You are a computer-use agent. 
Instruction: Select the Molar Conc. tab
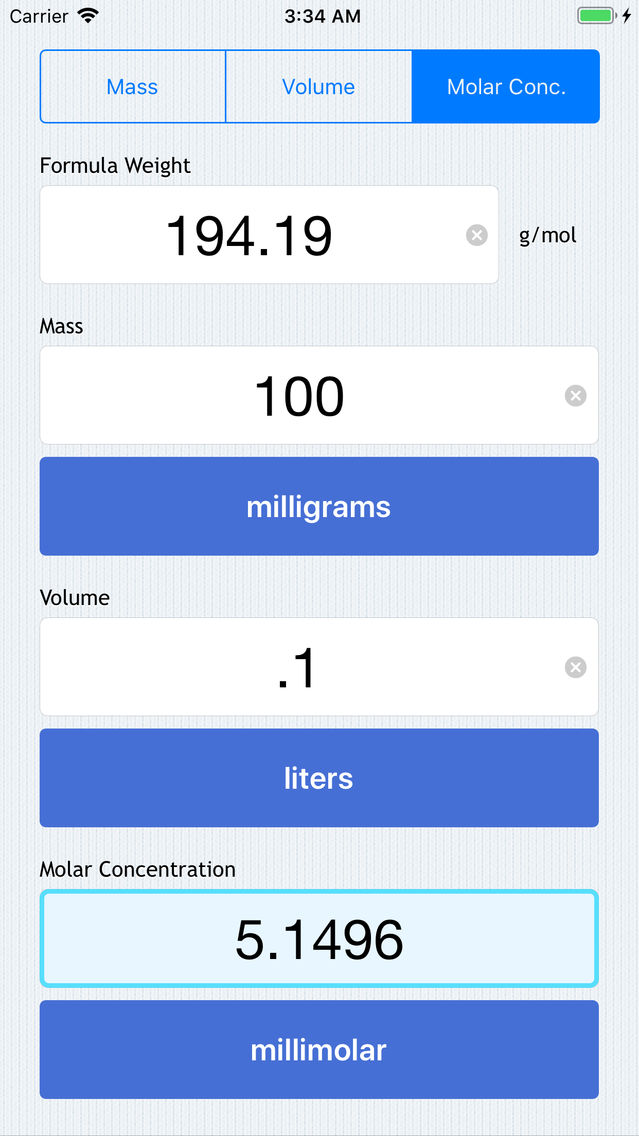506,87
